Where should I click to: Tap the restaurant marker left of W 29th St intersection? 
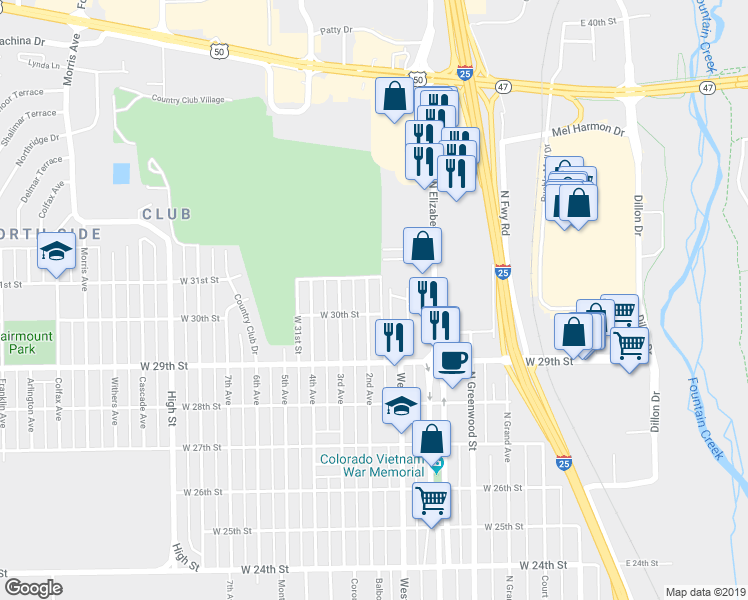tap(394, 339)
